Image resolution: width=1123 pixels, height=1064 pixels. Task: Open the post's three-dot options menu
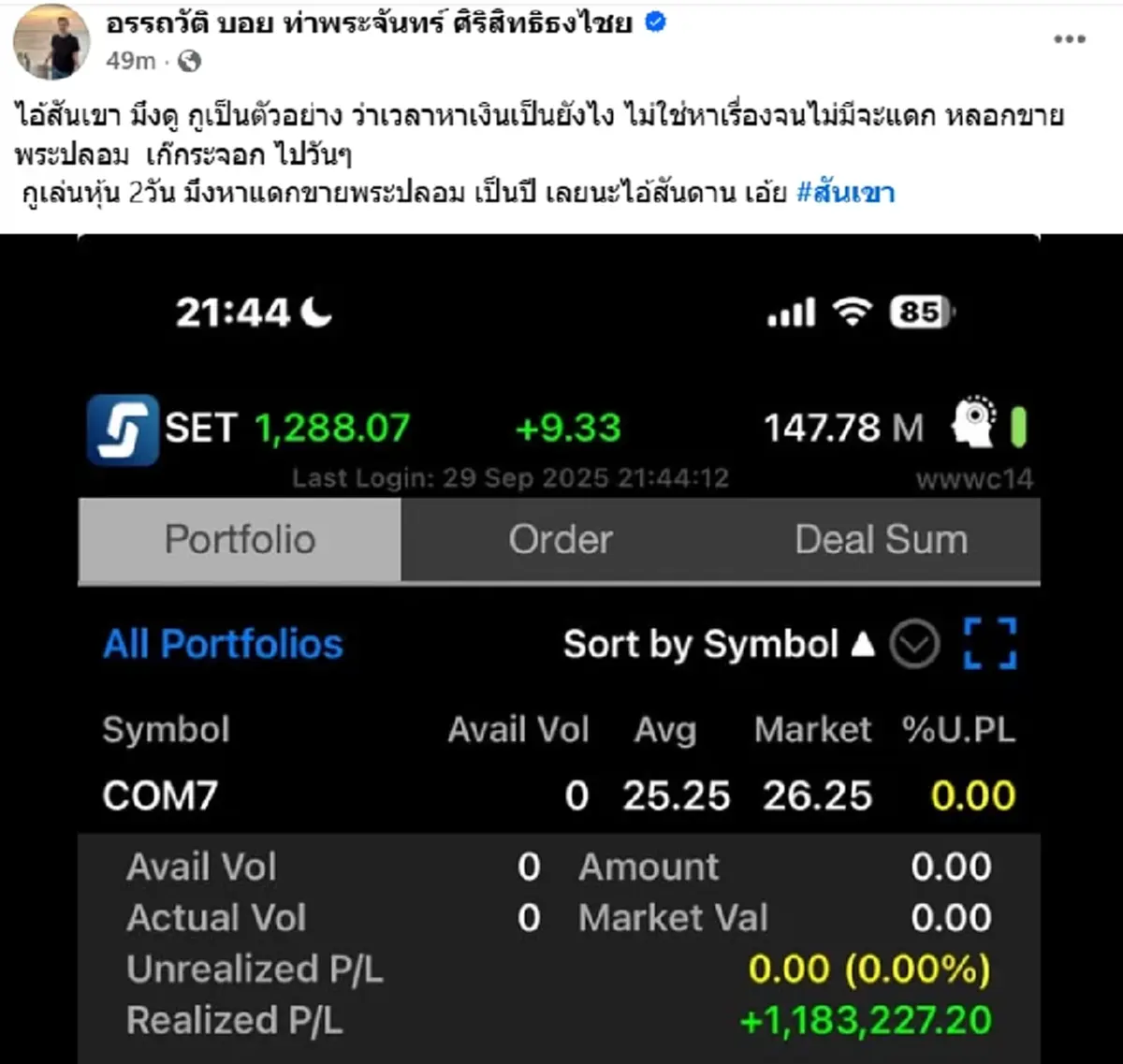tap(1069, 39)
